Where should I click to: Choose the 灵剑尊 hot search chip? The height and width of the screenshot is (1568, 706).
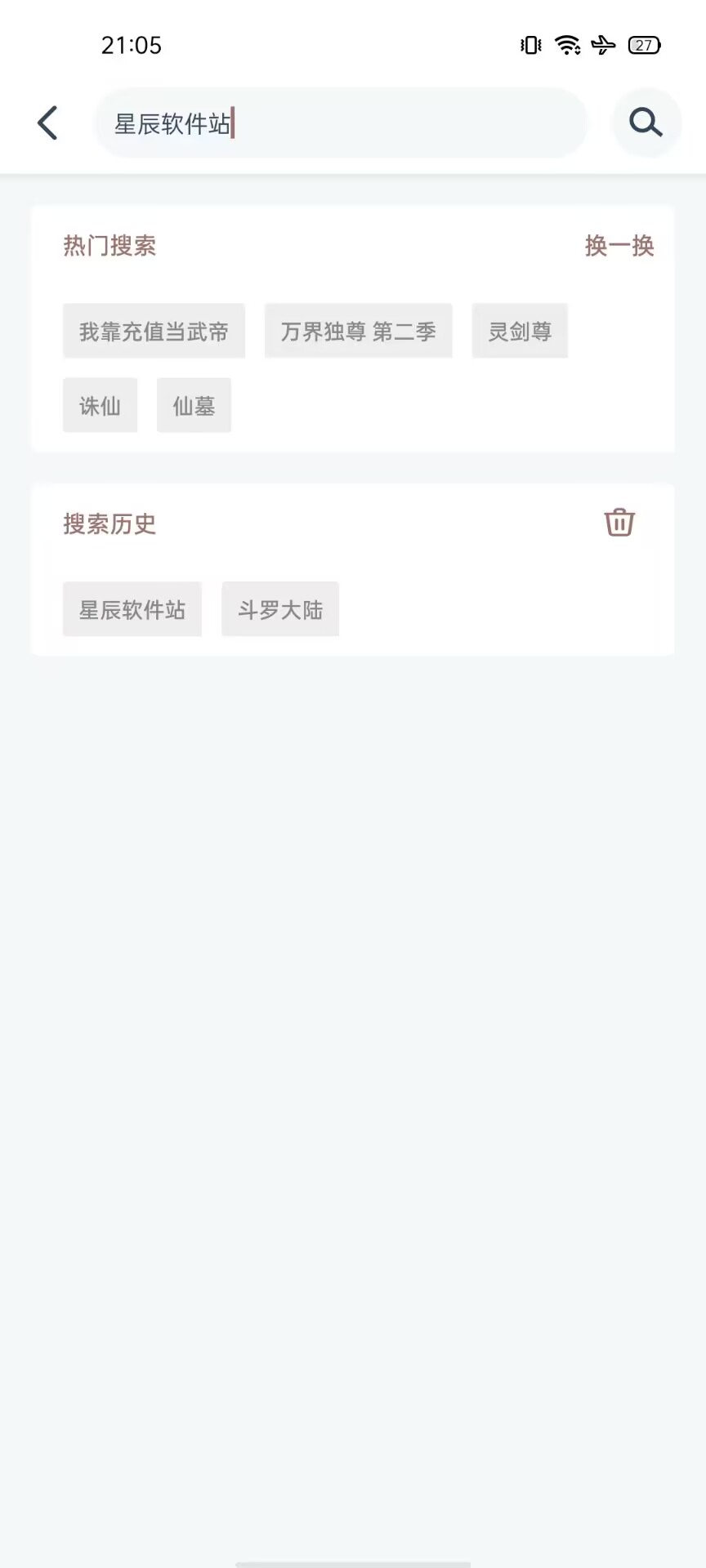(x=520, y=332)
